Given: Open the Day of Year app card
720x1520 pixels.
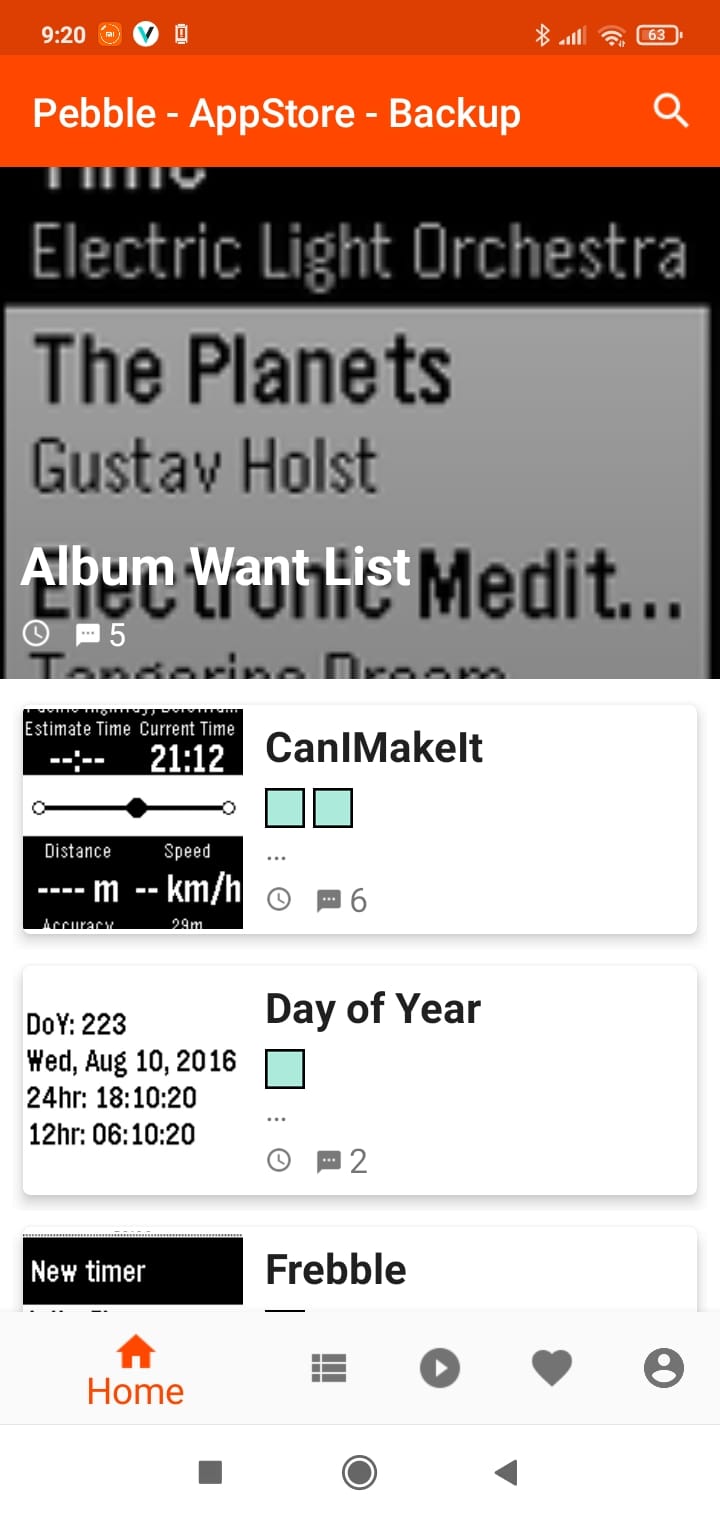Looking at the screenshot, I should (x=360, y=1079).
